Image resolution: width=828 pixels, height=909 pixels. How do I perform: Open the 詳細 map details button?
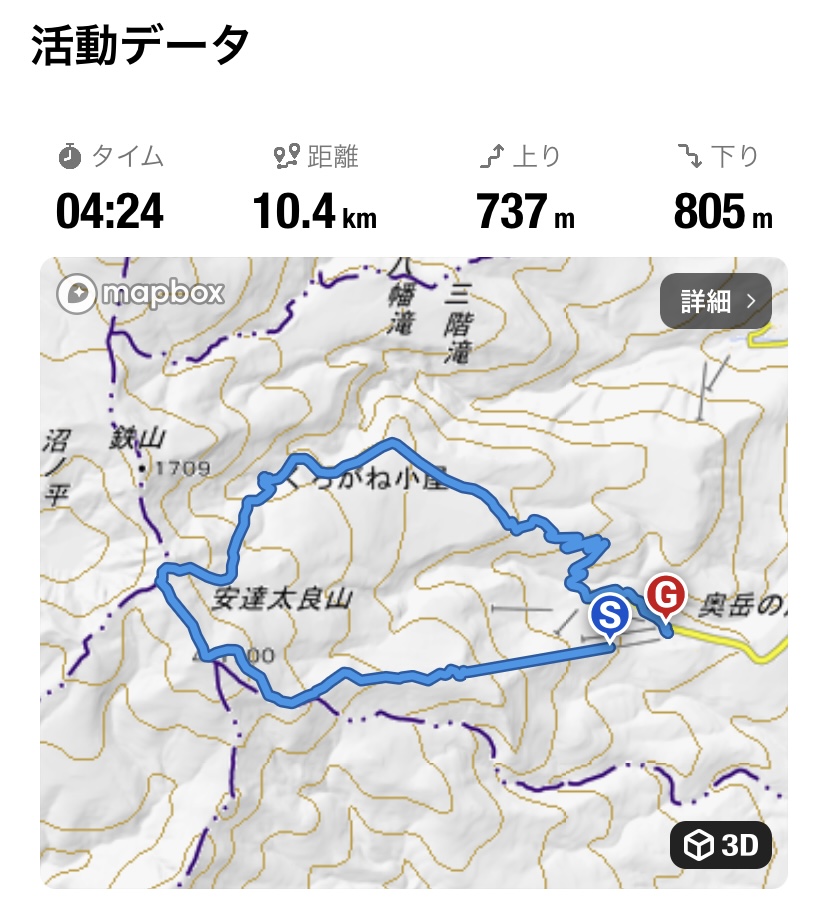tap(715, 301)
